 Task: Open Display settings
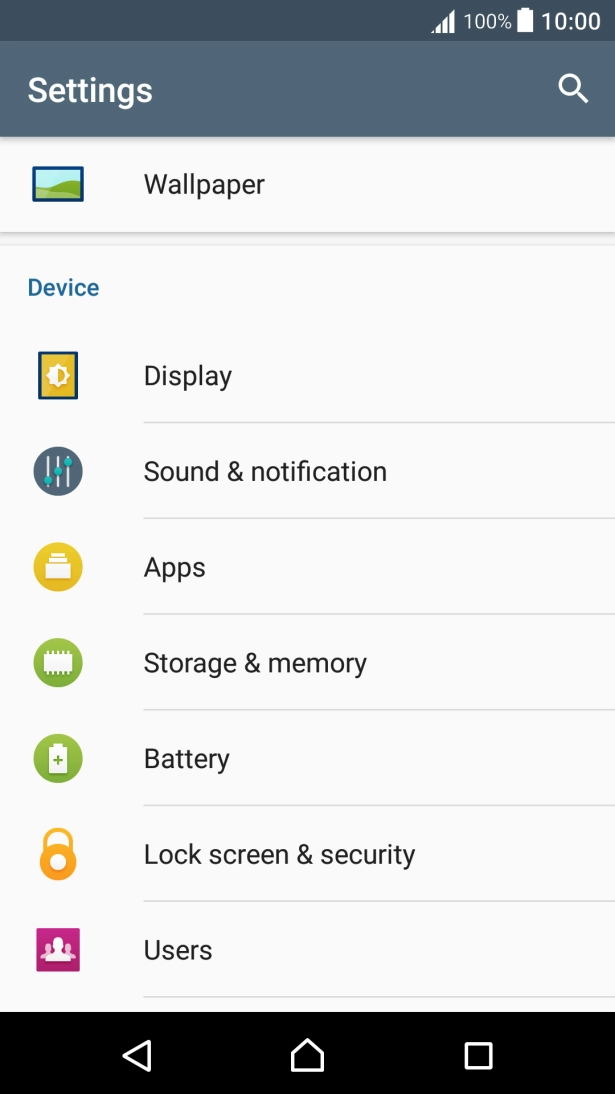(307, 375)
